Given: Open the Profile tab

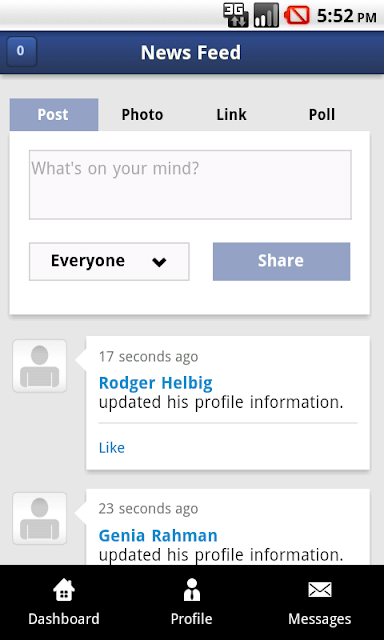Looking at the screenshot, I should [x=191, y=602].
